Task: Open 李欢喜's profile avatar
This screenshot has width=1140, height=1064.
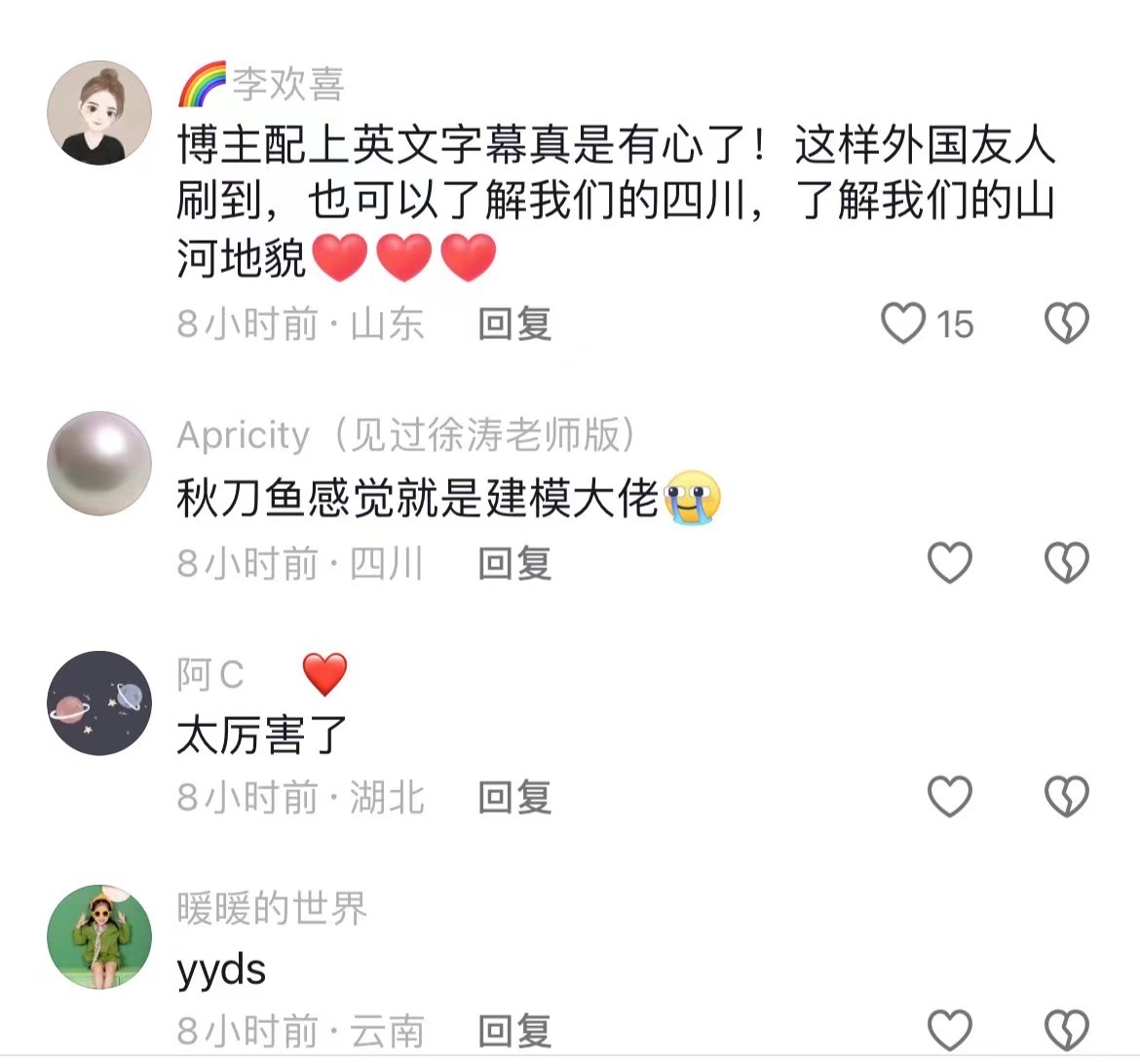Action: (x=99, y=112)
